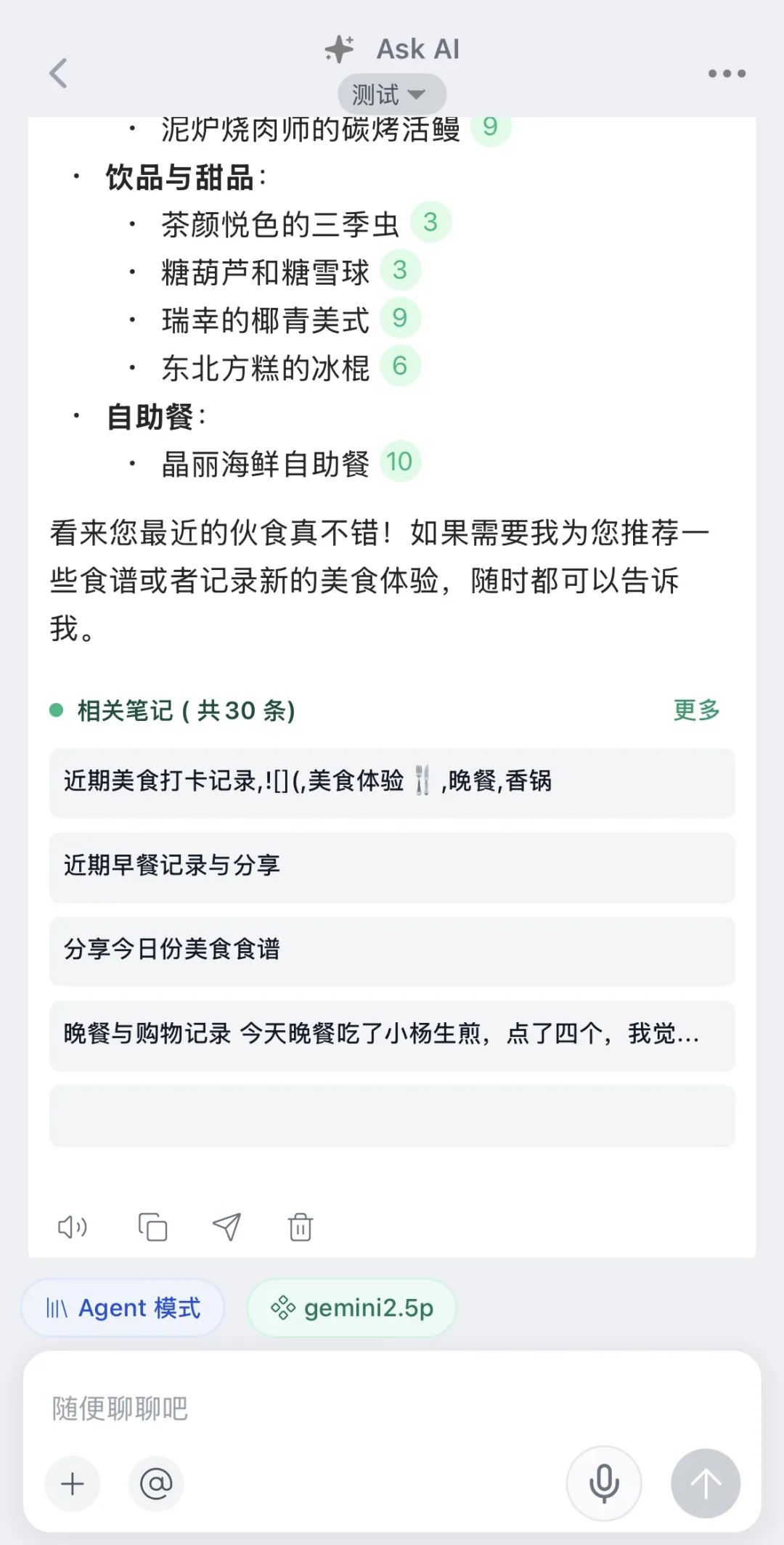
Task: Go back using the top arrow
Action: coord(58,73)
